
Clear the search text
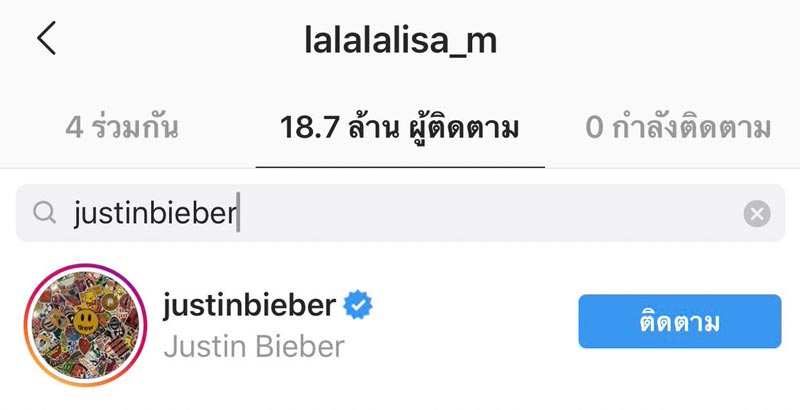pos(757,213)
